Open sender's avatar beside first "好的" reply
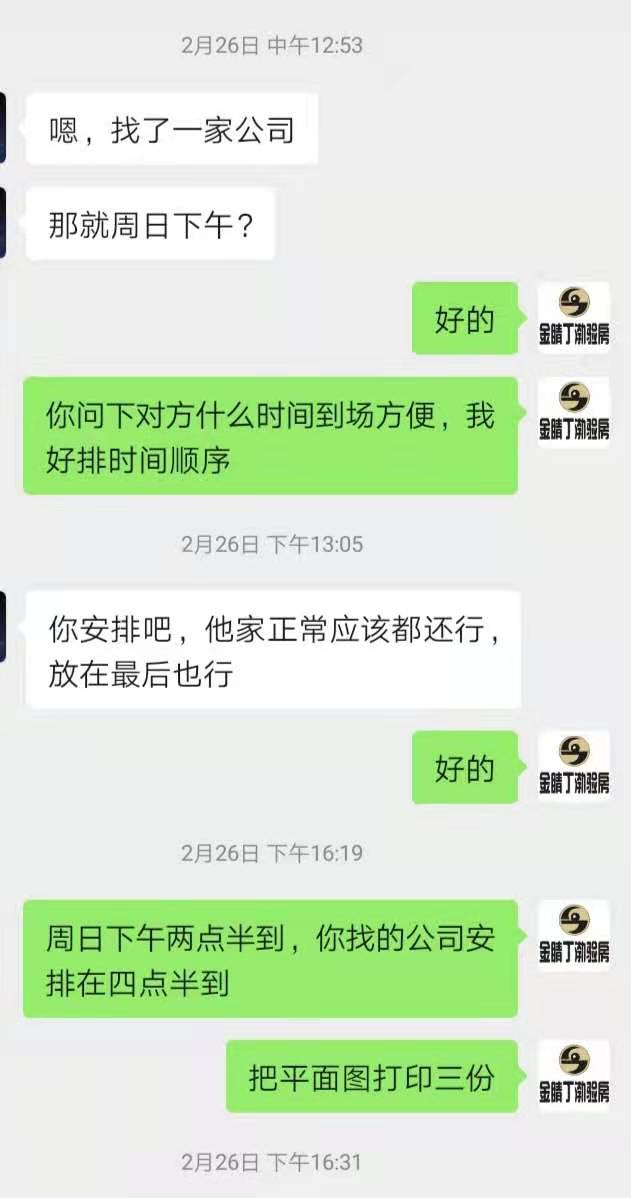The width and height of the screenshot is (631, 1198). coord(574,318)
